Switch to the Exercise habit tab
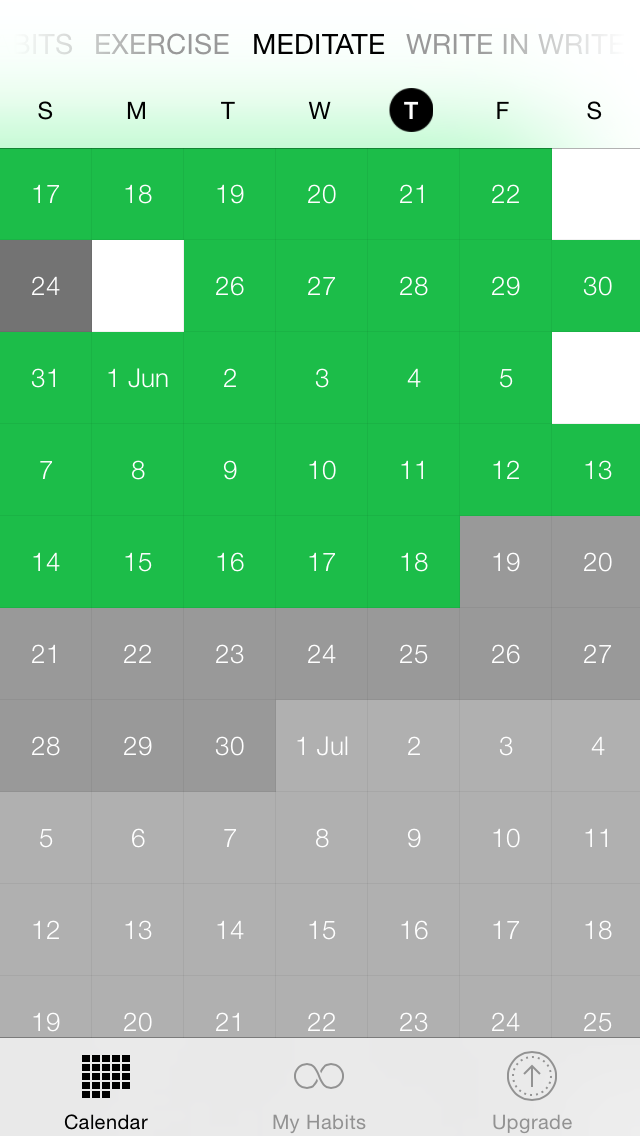This screenshot has height=1136, width=640. [162, 45]
